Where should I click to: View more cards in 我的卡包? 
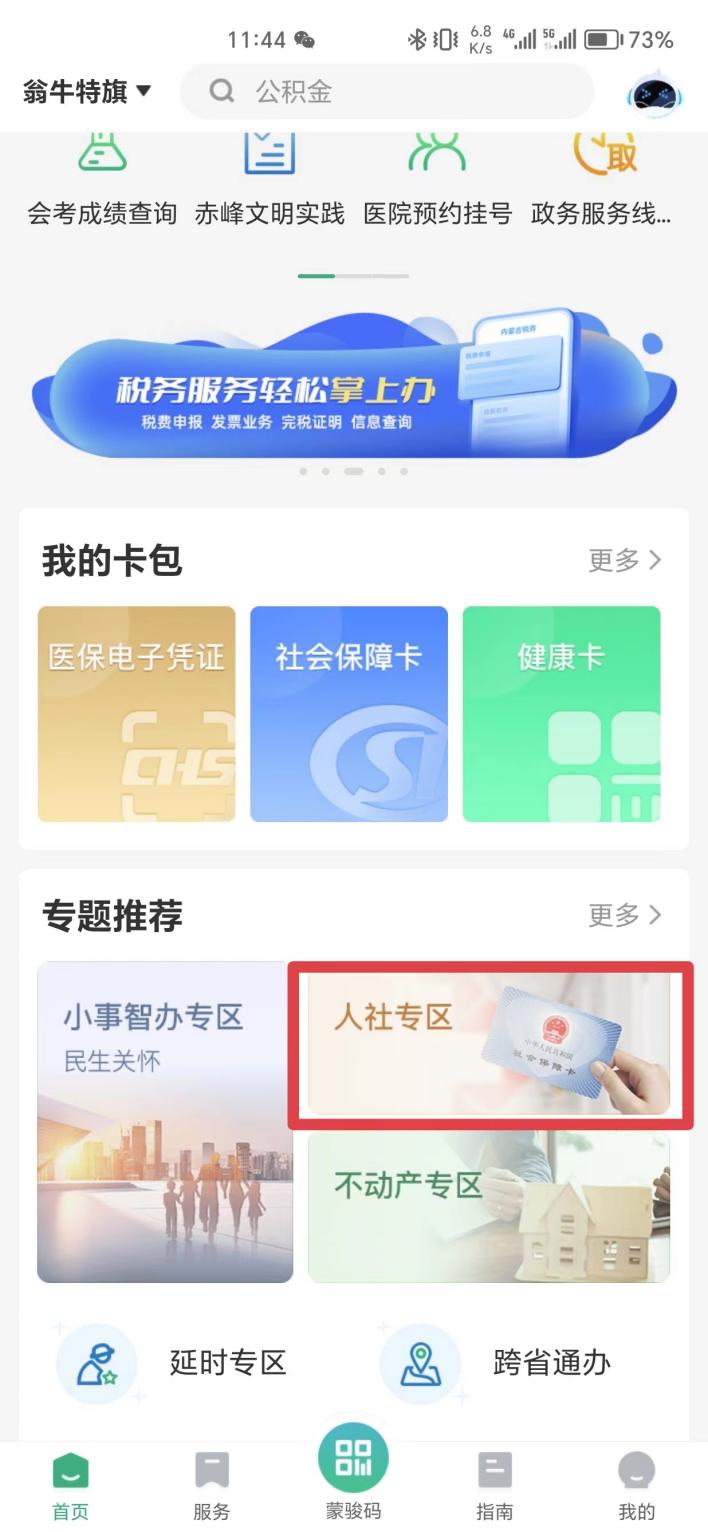coord(624,560)
